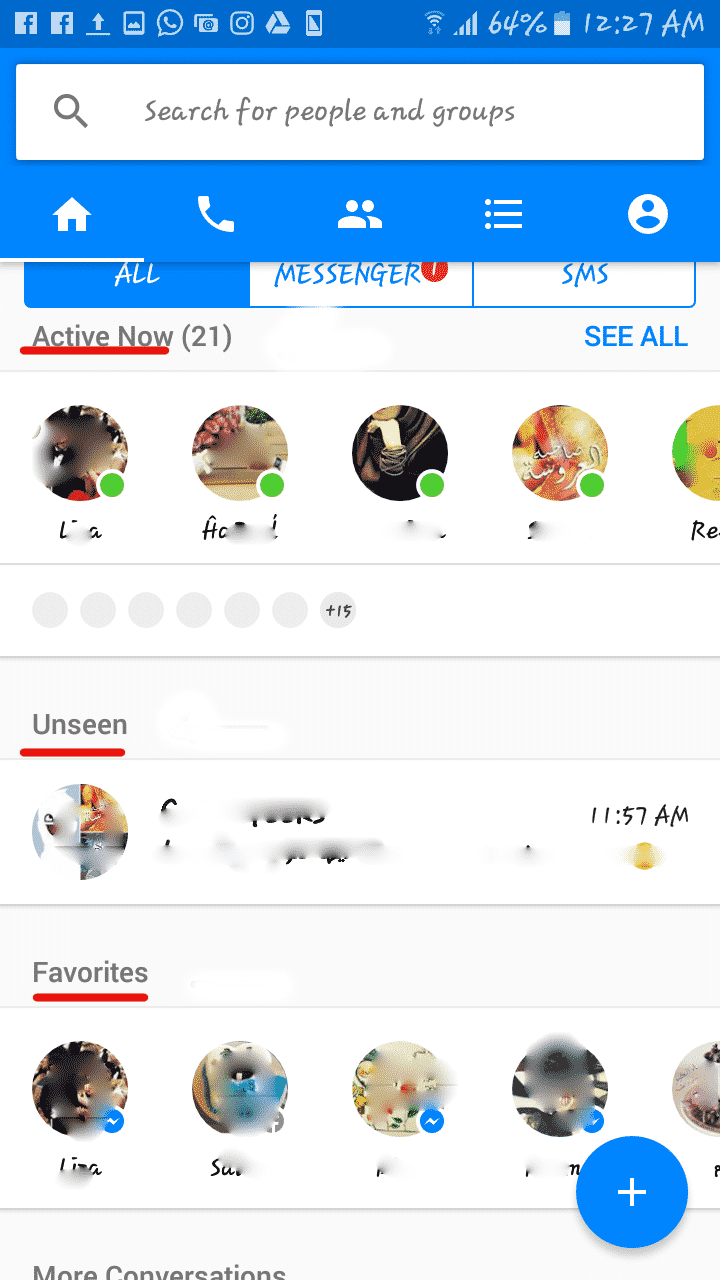Viewport: 720px width, 1280px height.
Task: Open the third favorite contact avatar
Action: (400, 1088)
